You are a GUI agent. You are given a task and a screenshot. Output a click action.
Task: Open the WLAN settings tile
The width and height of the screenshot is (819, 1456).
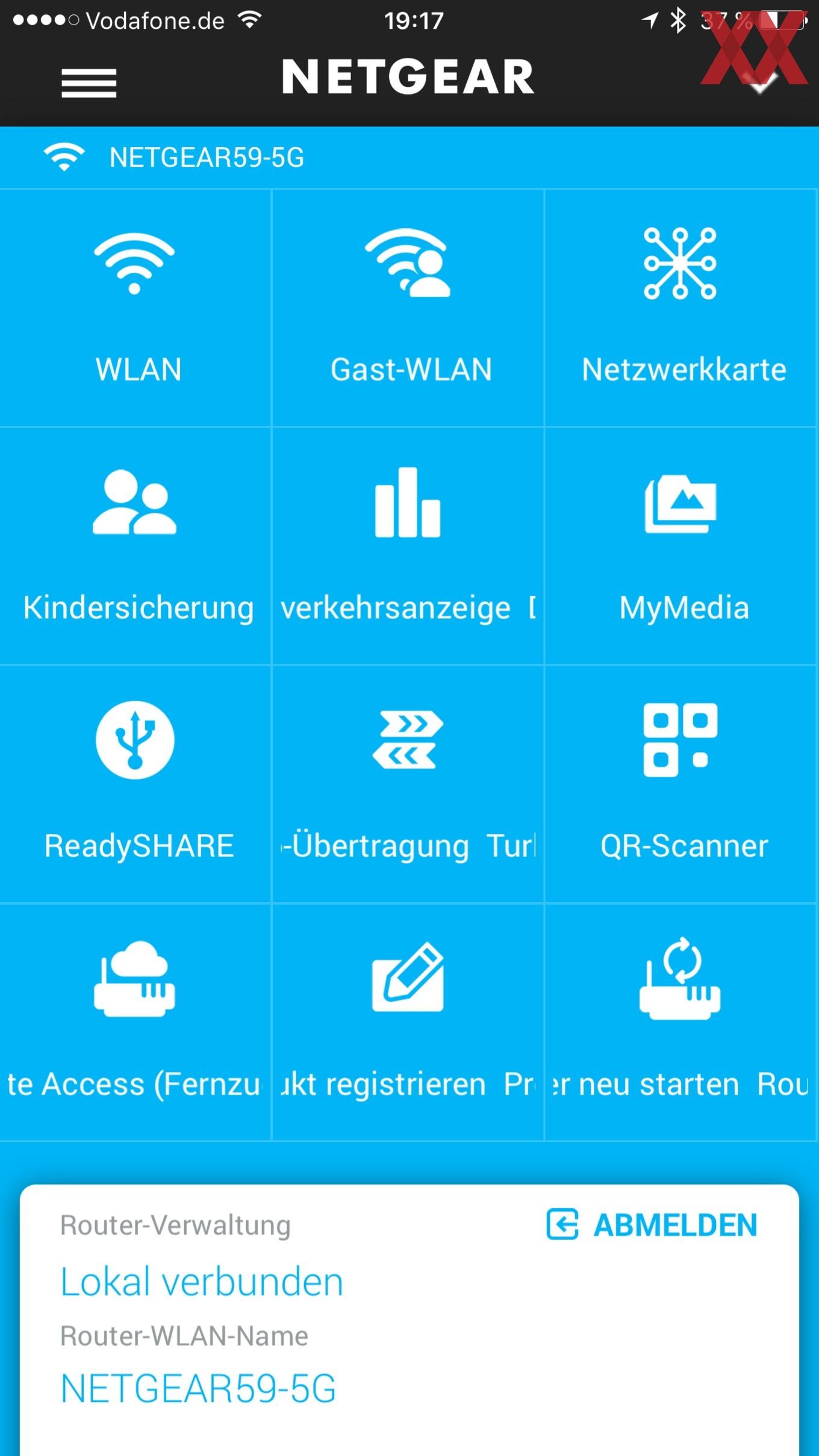point(135,308)
